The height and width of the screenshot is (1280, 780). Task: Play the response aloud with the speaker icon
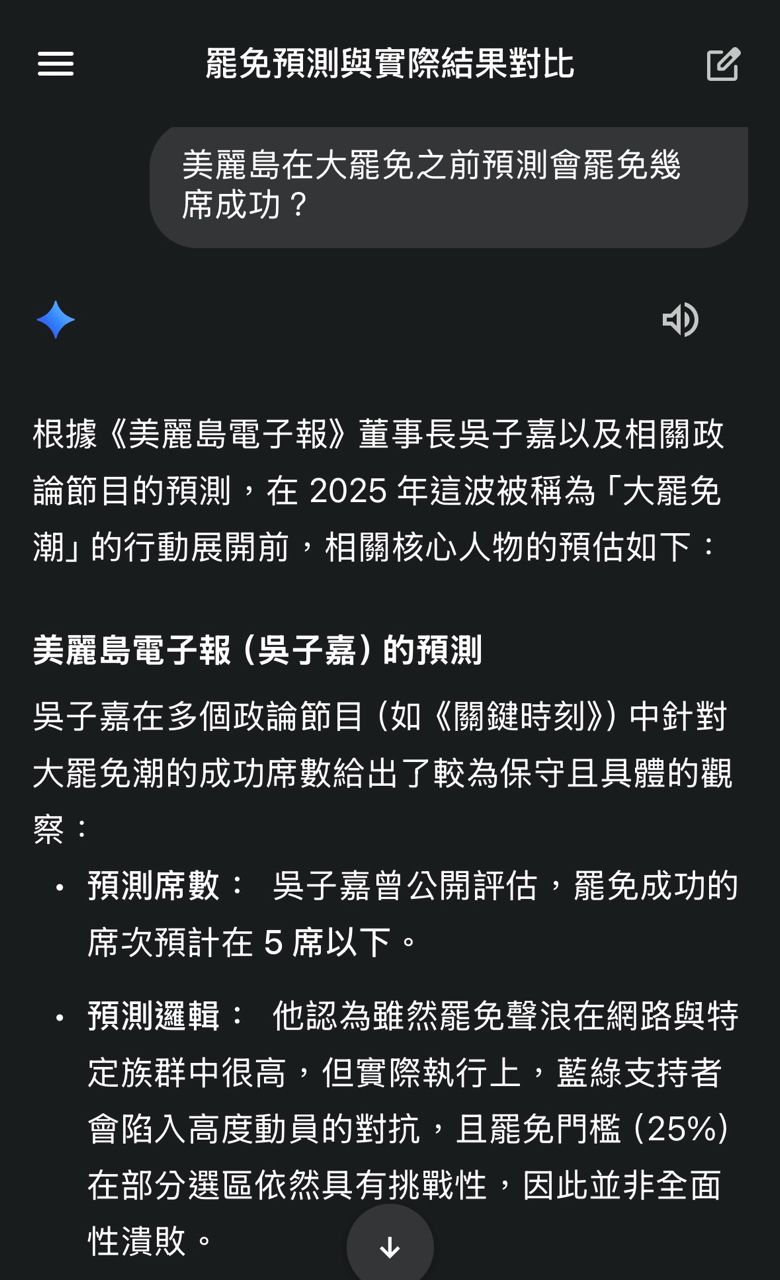pyautogui.click(x=680, y=320)
